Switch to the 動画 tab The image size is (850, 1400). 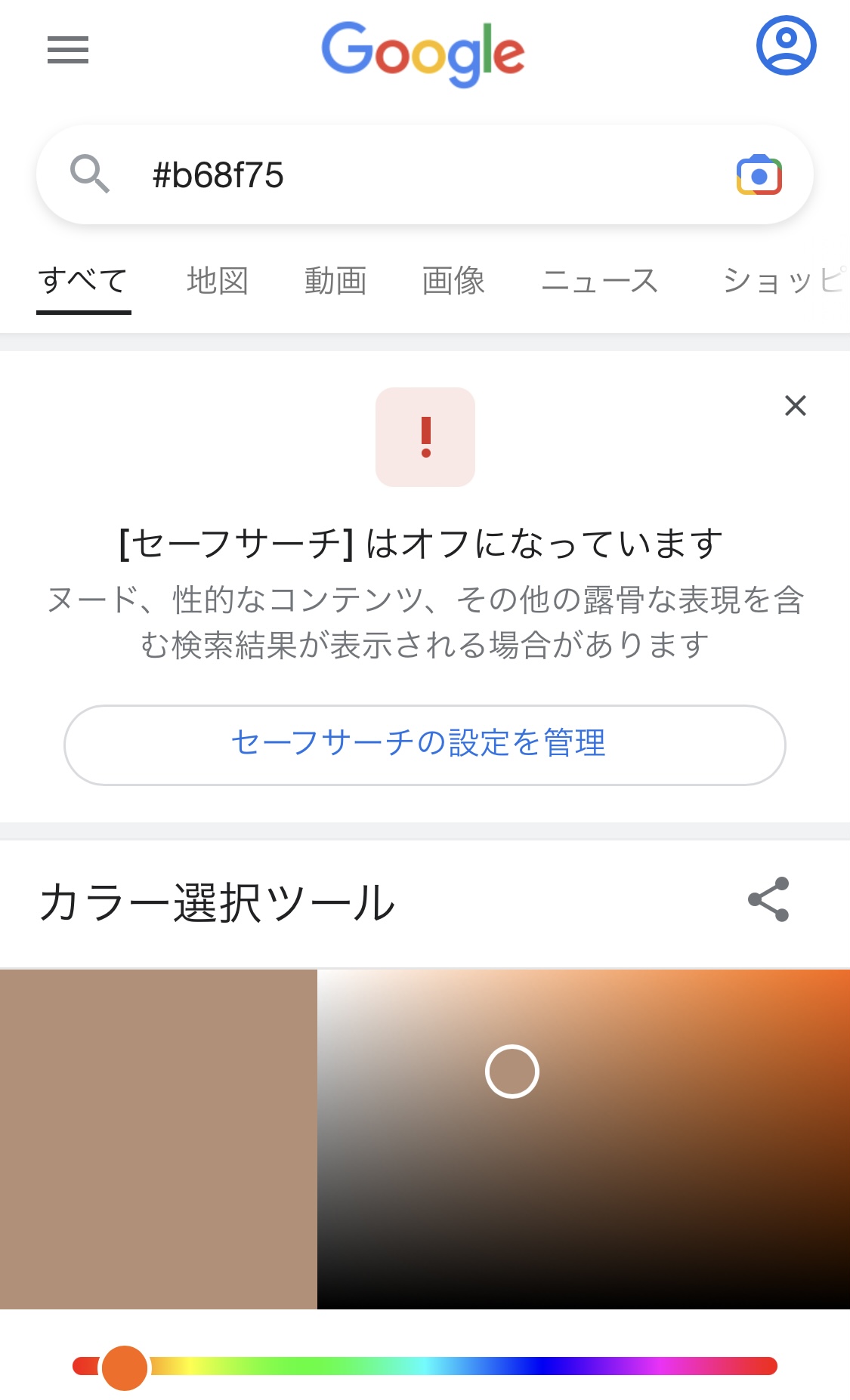335,281
